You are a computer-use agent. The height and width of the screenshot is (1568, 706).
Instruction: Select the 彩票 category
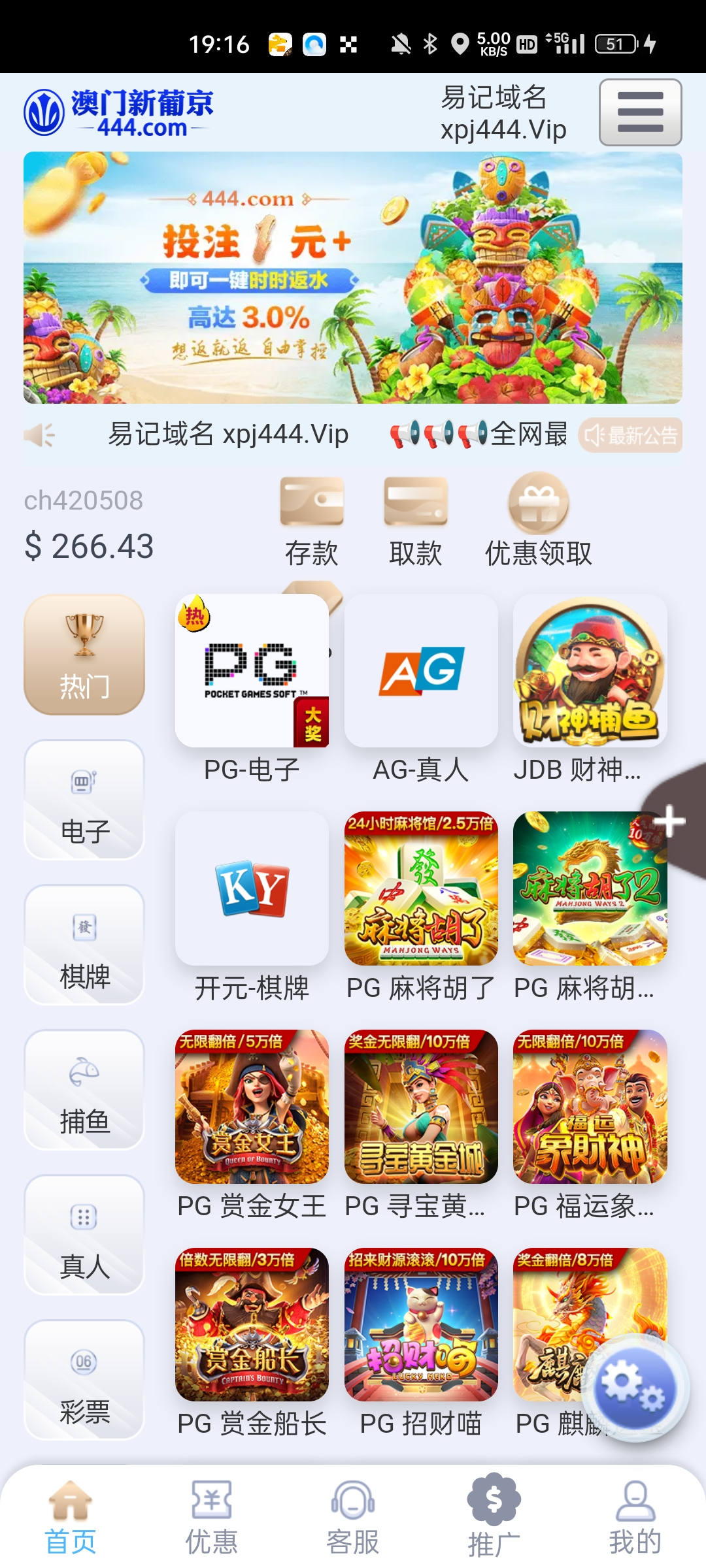click(x=84, y=1380)
